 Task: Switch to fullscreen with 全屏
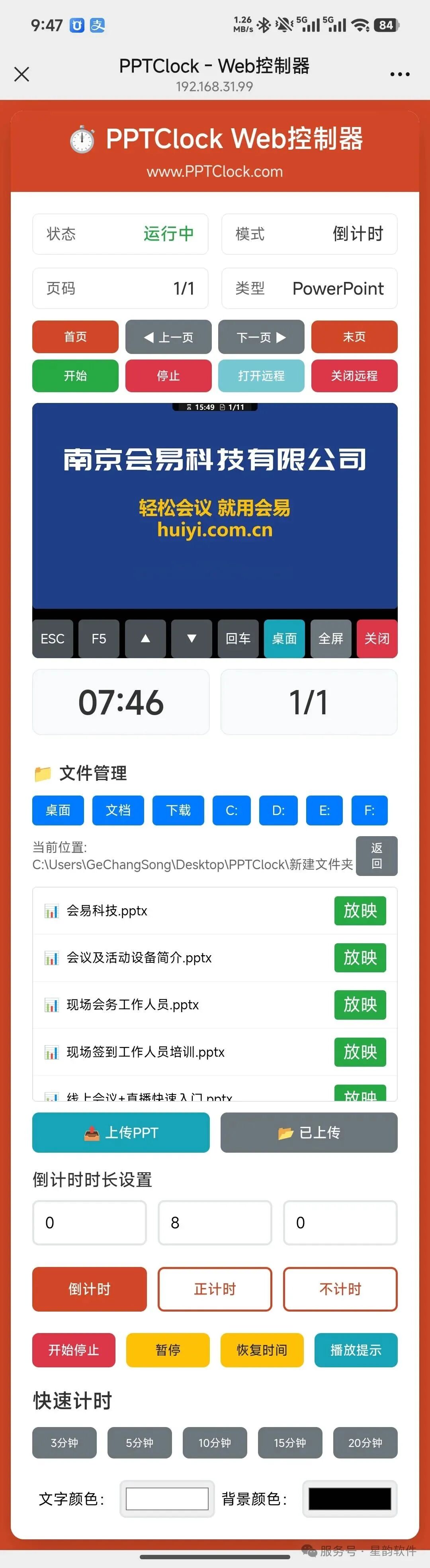click(x=331, y=639)
